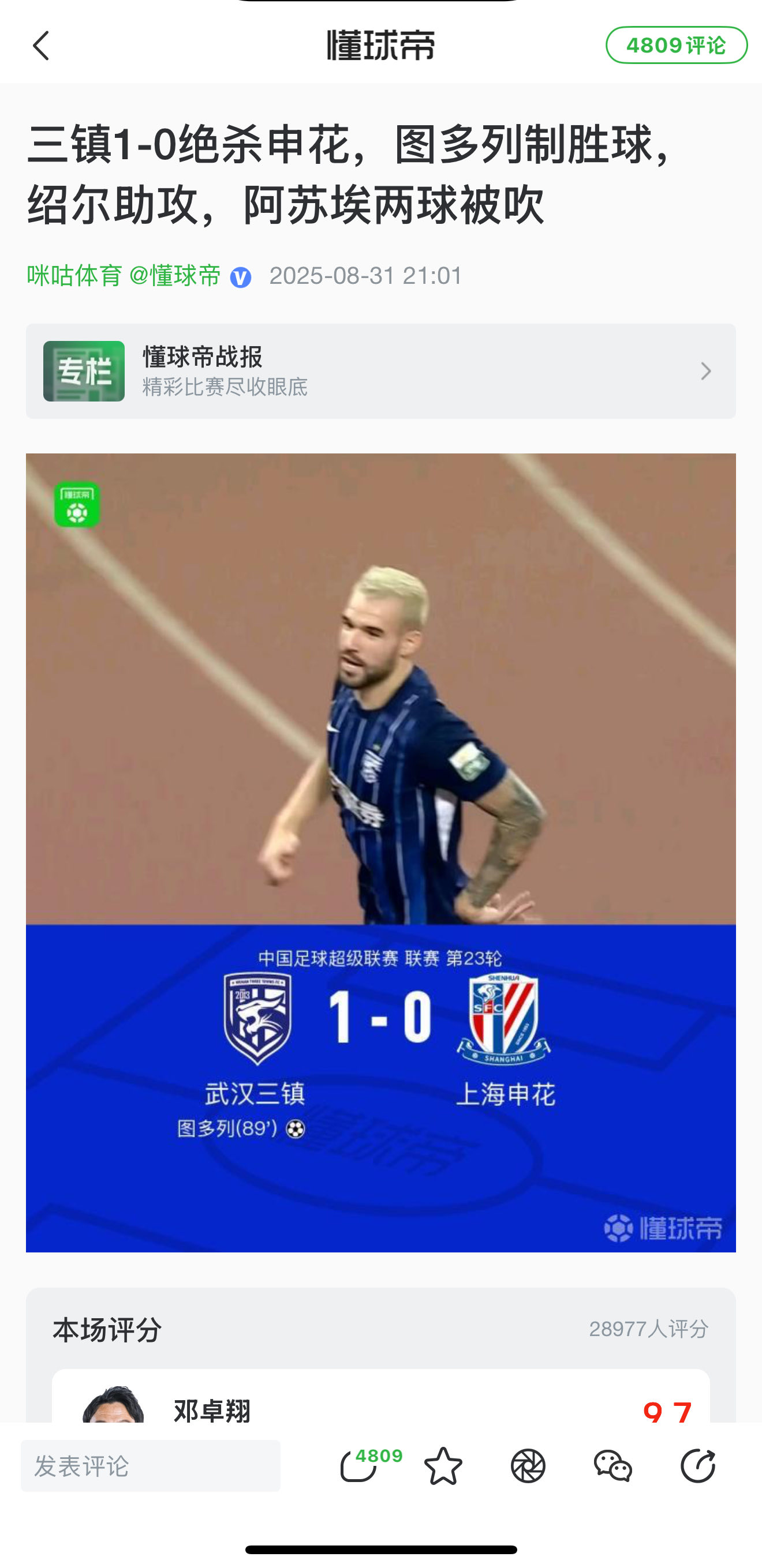762x1568 pixels.
Task: View the match result image
Action: [380, 852]
